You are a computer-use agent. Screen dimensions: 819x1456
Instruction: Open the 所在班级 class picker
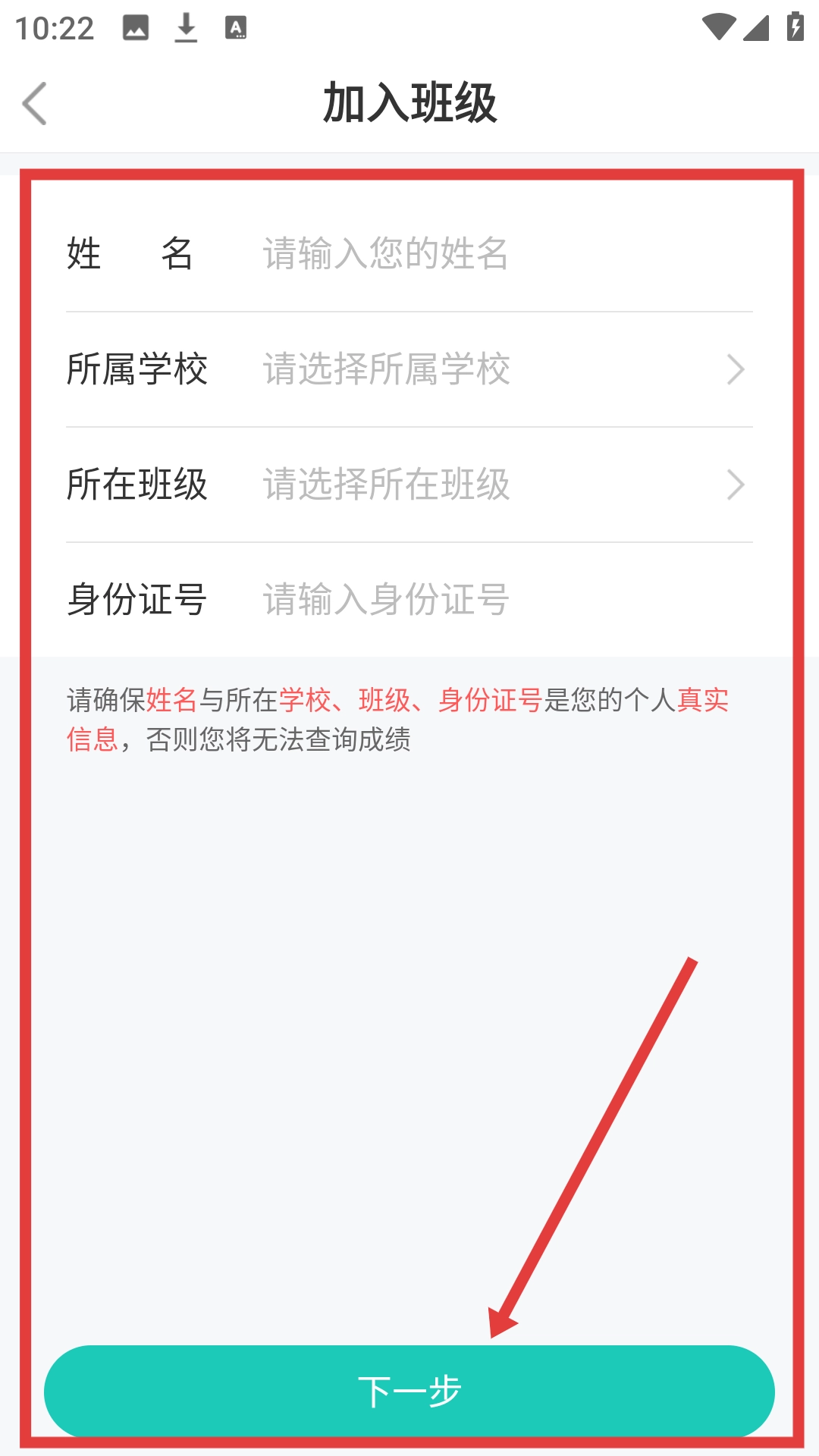click(x=455, y=485)
